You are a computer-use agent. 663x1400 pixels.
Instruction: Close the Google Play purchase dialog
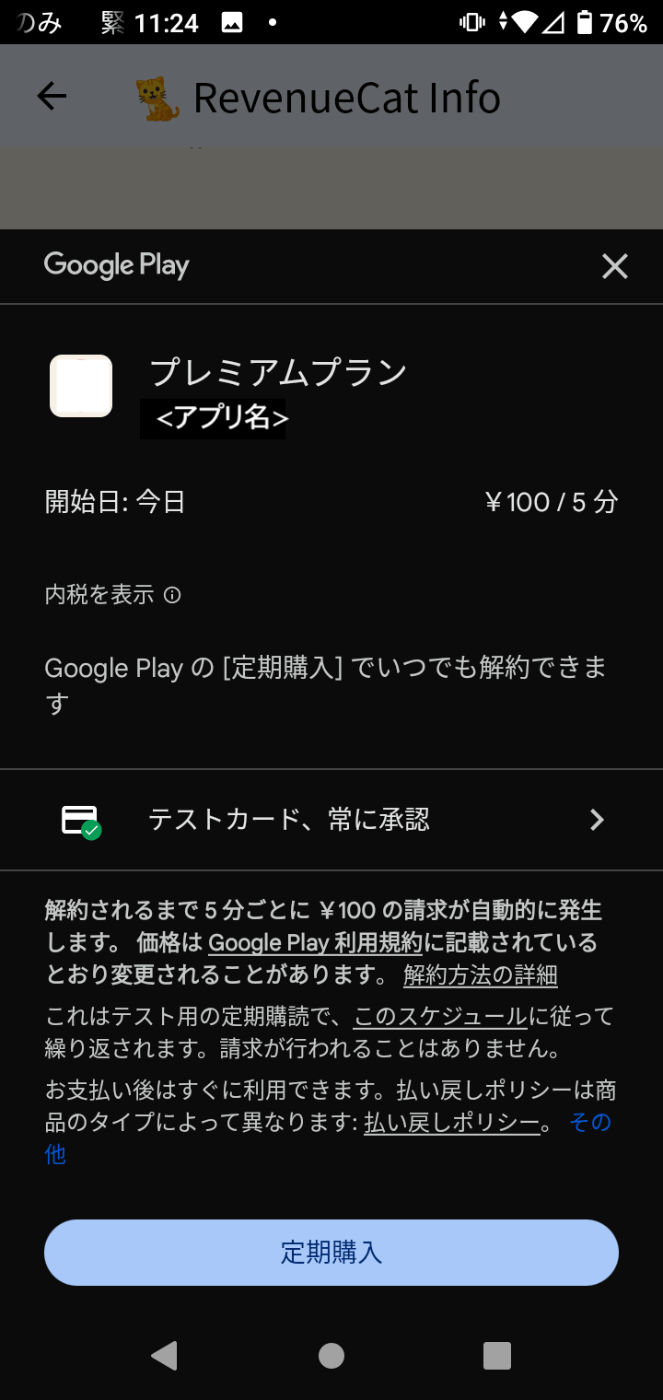[x=614, y=266]
